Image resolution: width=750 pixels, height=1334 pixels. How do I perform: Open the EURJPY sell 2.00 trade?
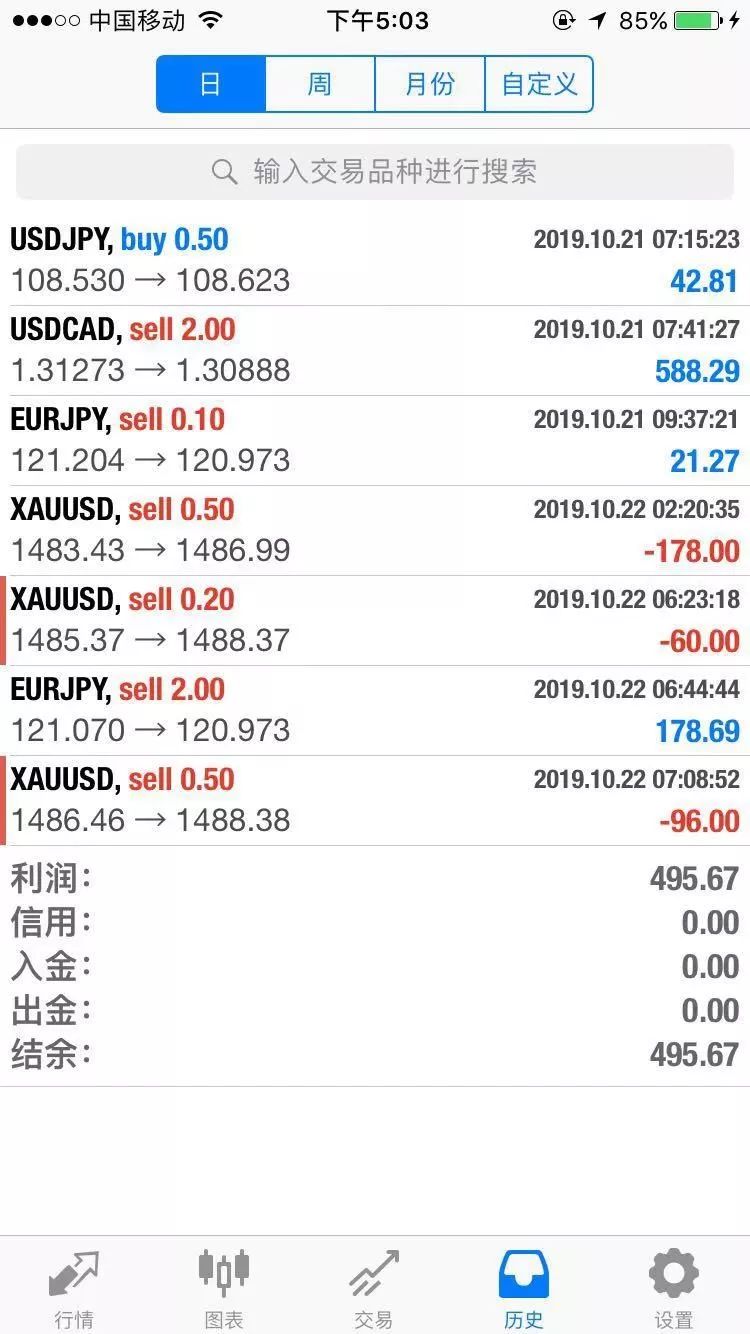(x=375, y=711)
